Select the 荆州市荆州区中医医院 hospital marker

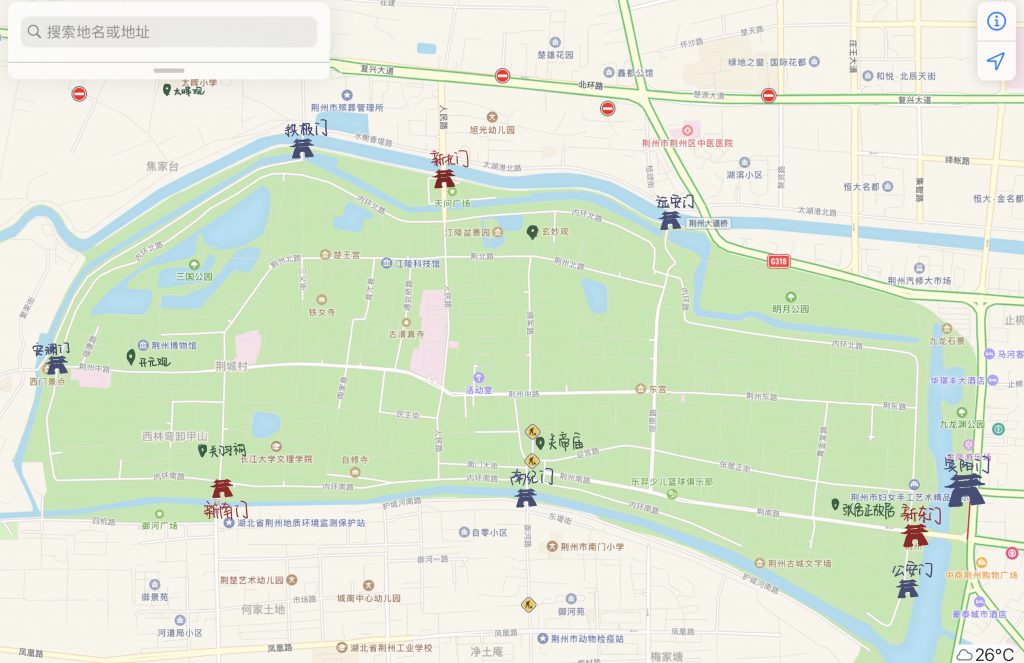(x=685, y=130)
